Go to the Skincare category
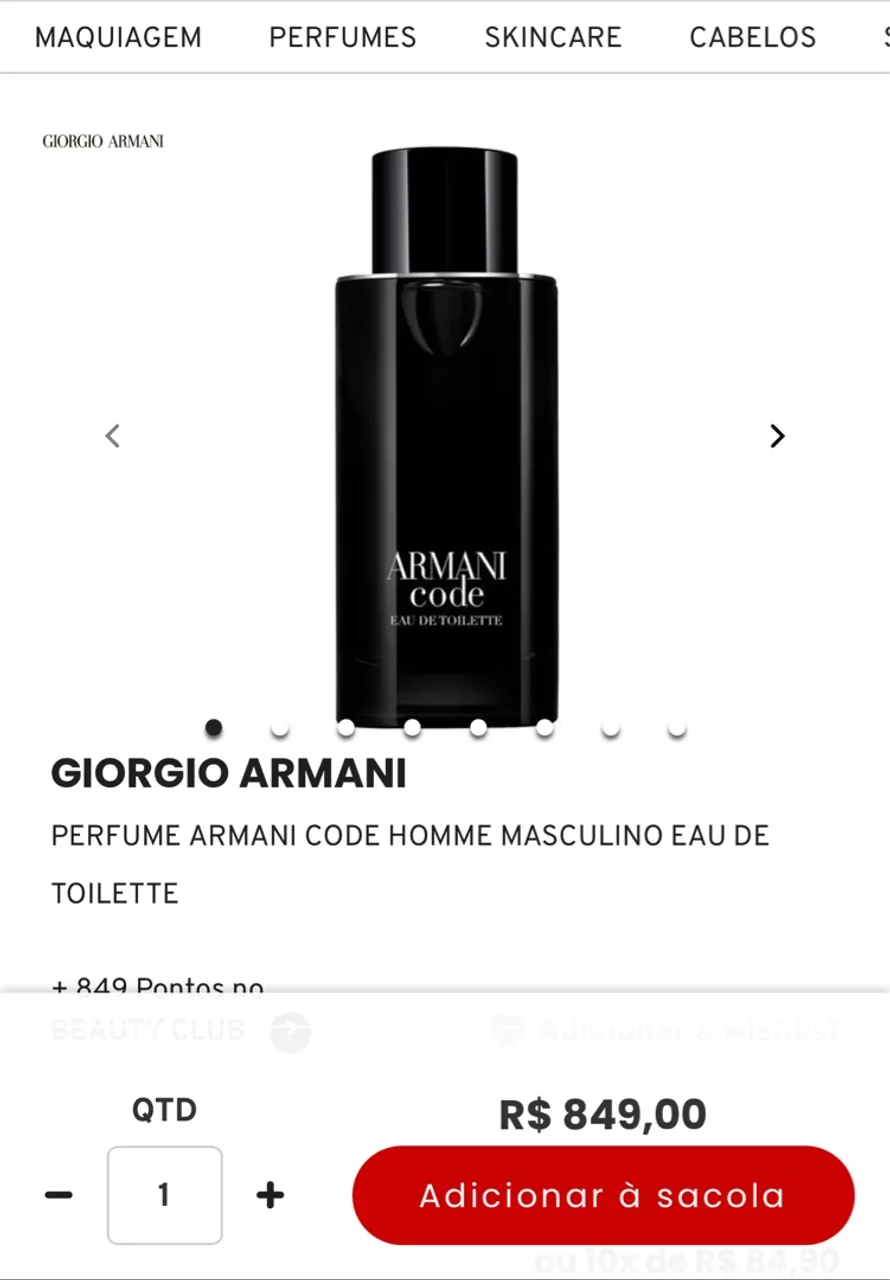Viewport: 890px width, 1280px height. pos(553,38)
